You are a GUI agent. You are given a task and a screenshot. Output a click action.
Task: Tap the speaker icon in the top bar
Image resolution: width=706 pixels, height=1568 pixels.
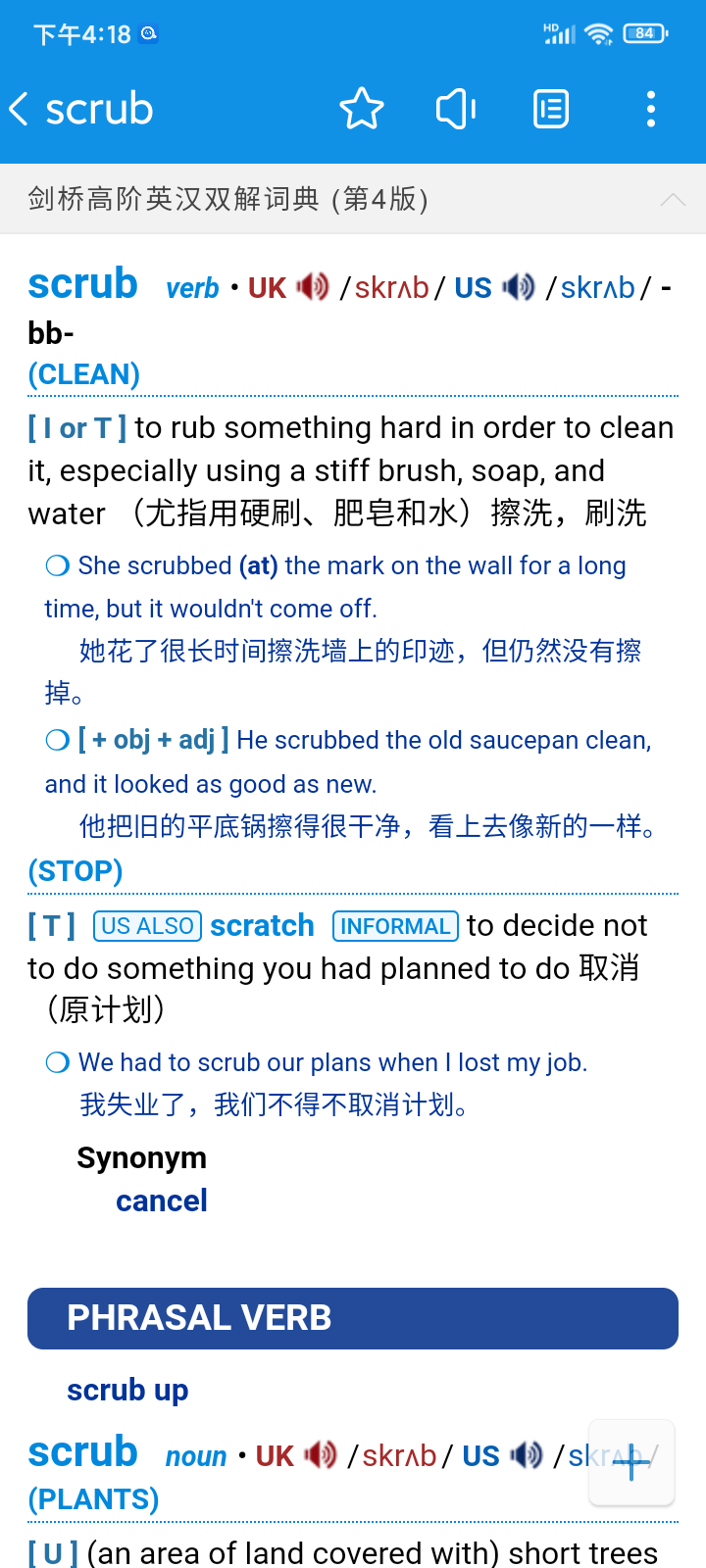coord(456,109)
